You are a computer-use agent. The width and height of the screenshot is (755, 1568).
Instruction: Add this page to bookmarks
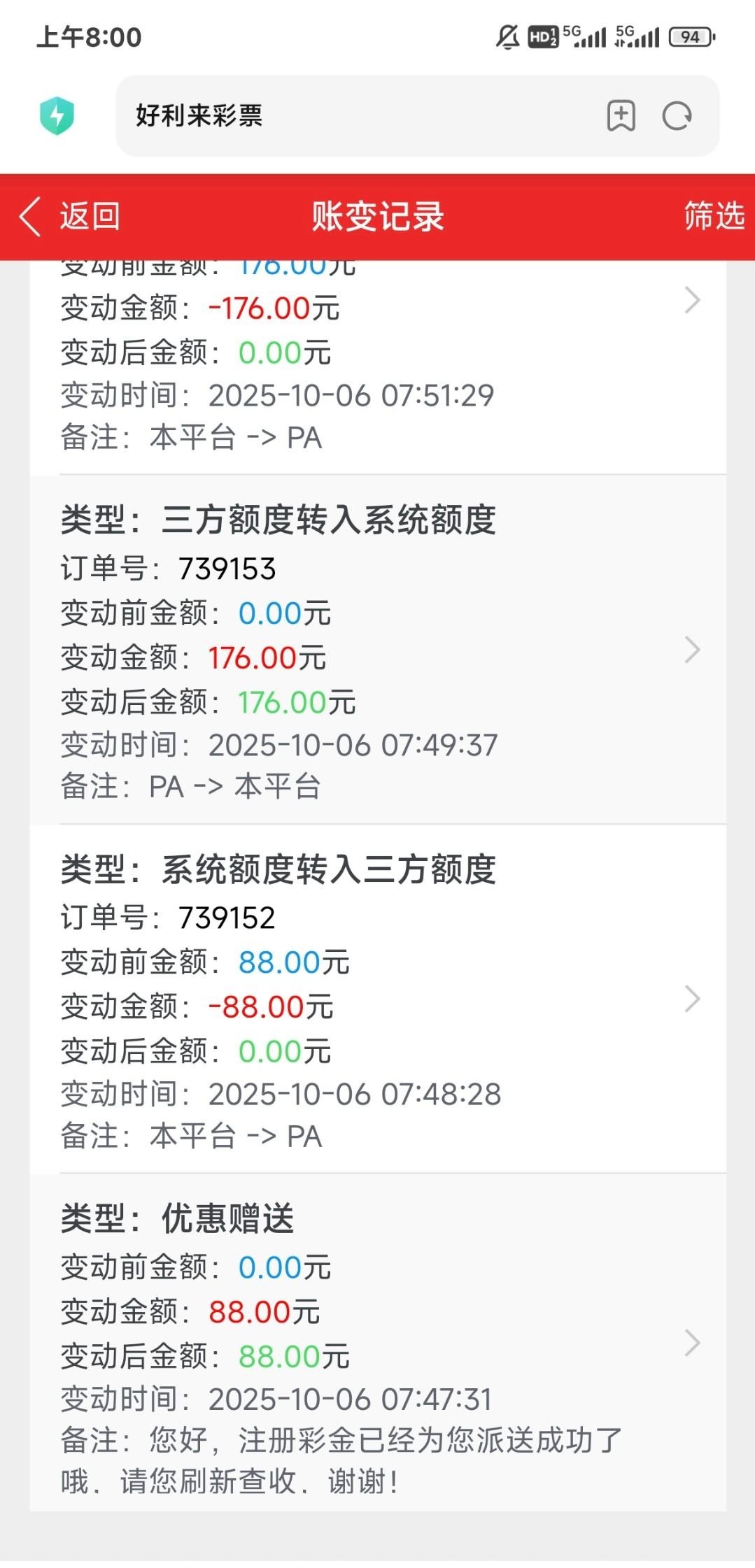(621, 116)
